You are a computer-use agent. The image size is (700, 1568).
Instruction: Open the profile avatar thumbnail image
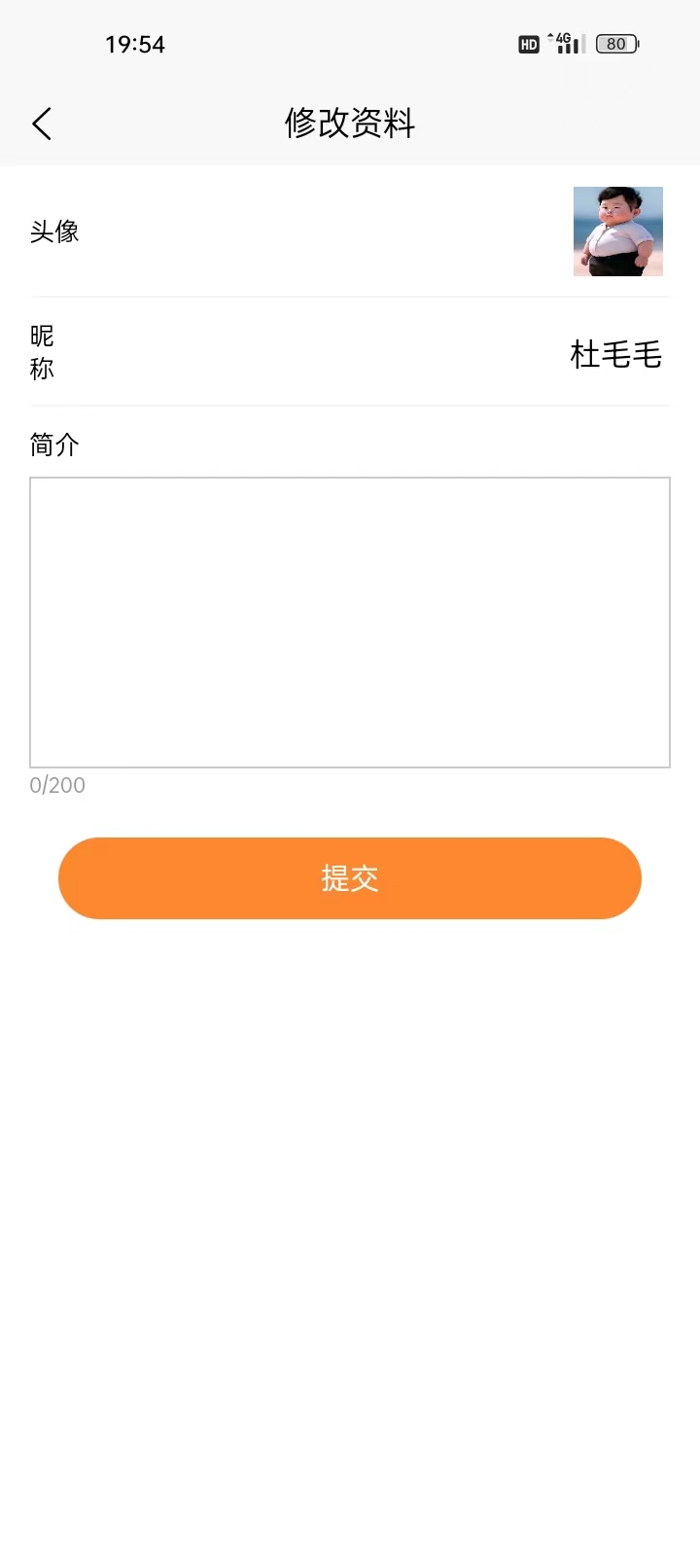[618, 231]
